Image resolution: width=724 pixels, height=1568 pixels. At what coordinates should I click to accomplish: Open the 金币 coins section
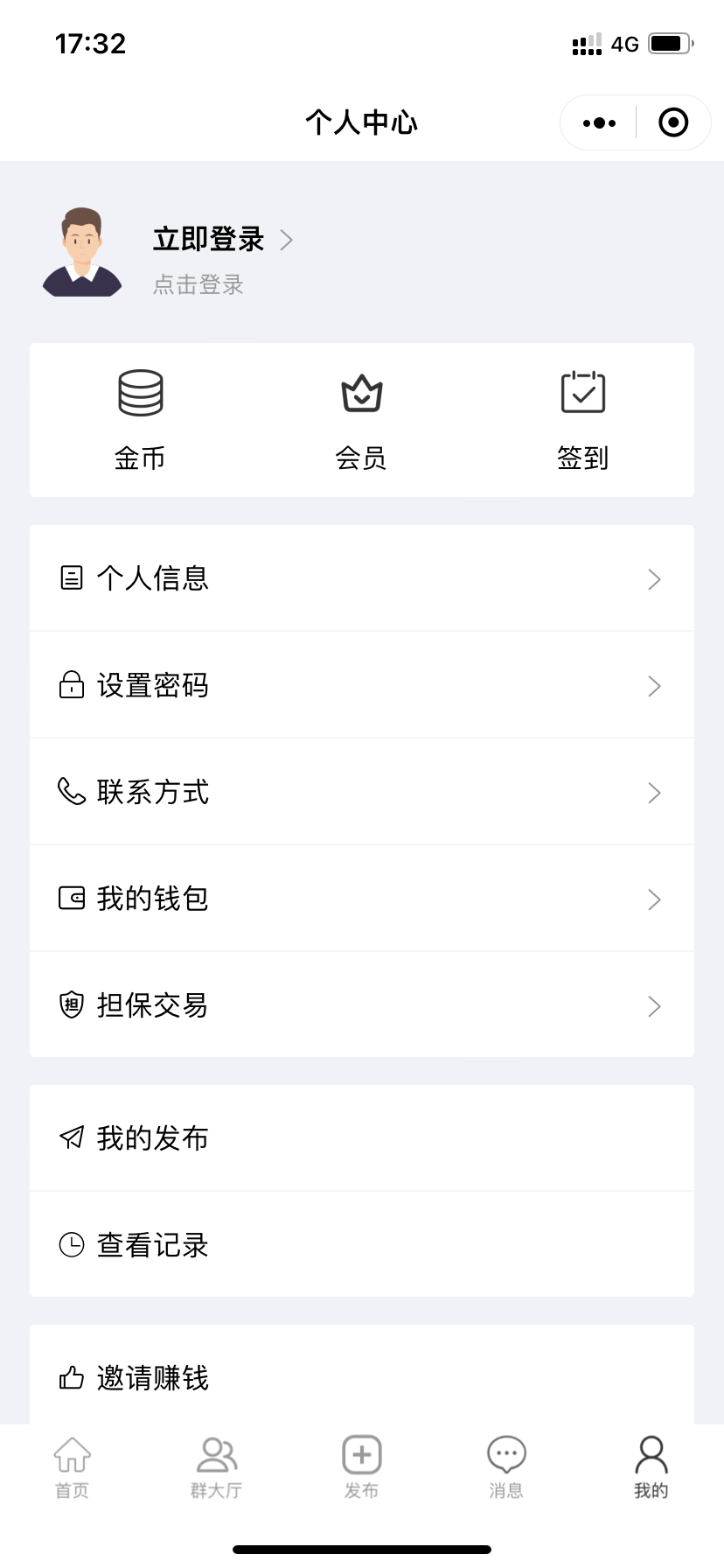coord(140,419)
